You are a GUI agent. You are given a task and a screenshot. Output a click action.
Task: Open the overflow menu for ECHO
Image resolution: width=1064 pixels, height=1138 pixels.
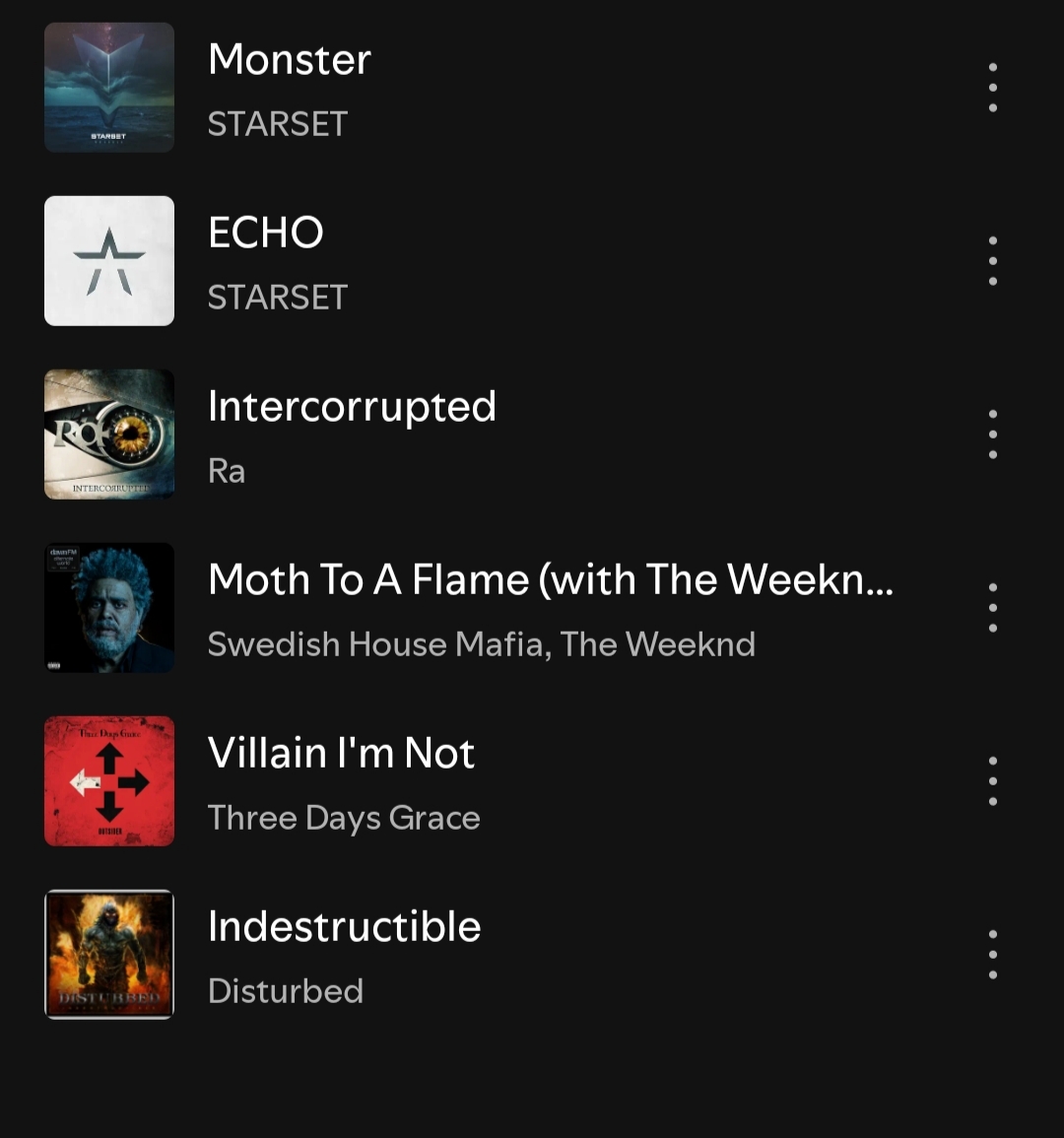(992, 261)
